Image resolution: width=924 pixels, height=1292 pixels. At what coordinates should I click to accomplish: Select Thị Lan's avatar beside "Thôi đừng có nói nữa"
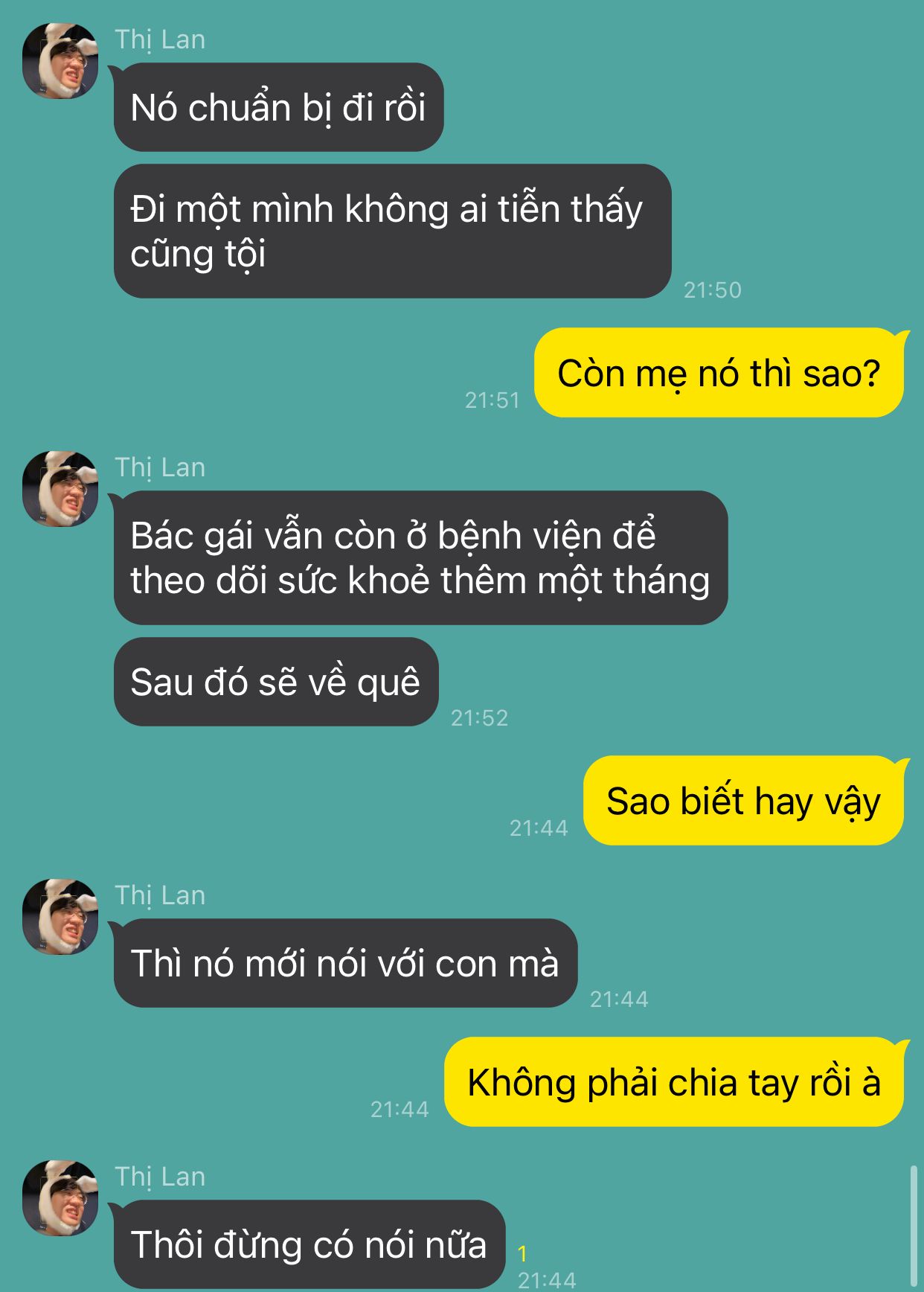click(x=60, y=1198)
